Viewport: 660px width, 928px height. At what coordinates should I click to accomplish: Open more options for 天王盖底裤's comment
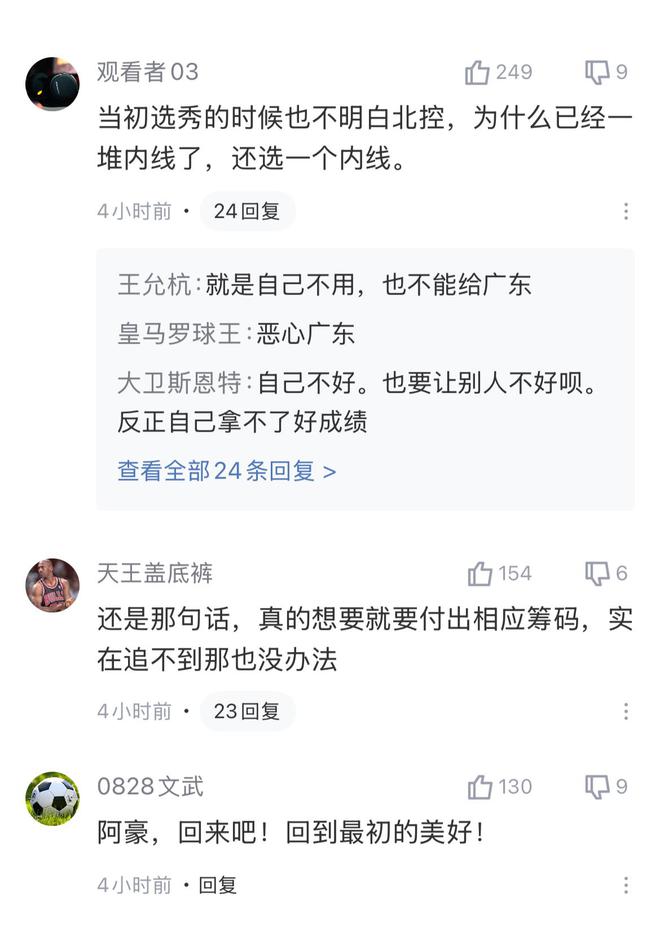pos(626,711)
